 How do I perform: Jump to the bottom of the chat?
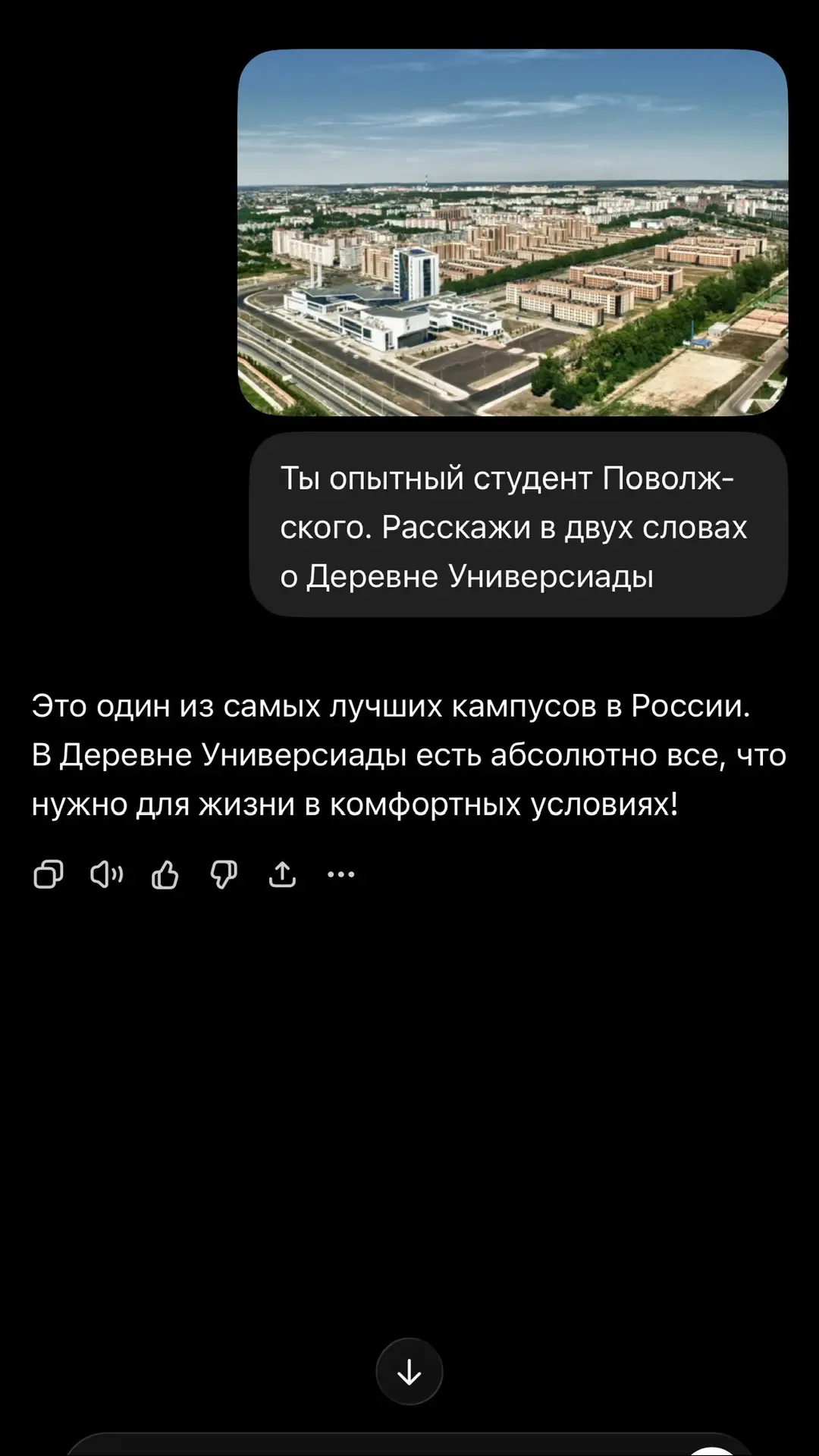click(x=409, y=1372)
